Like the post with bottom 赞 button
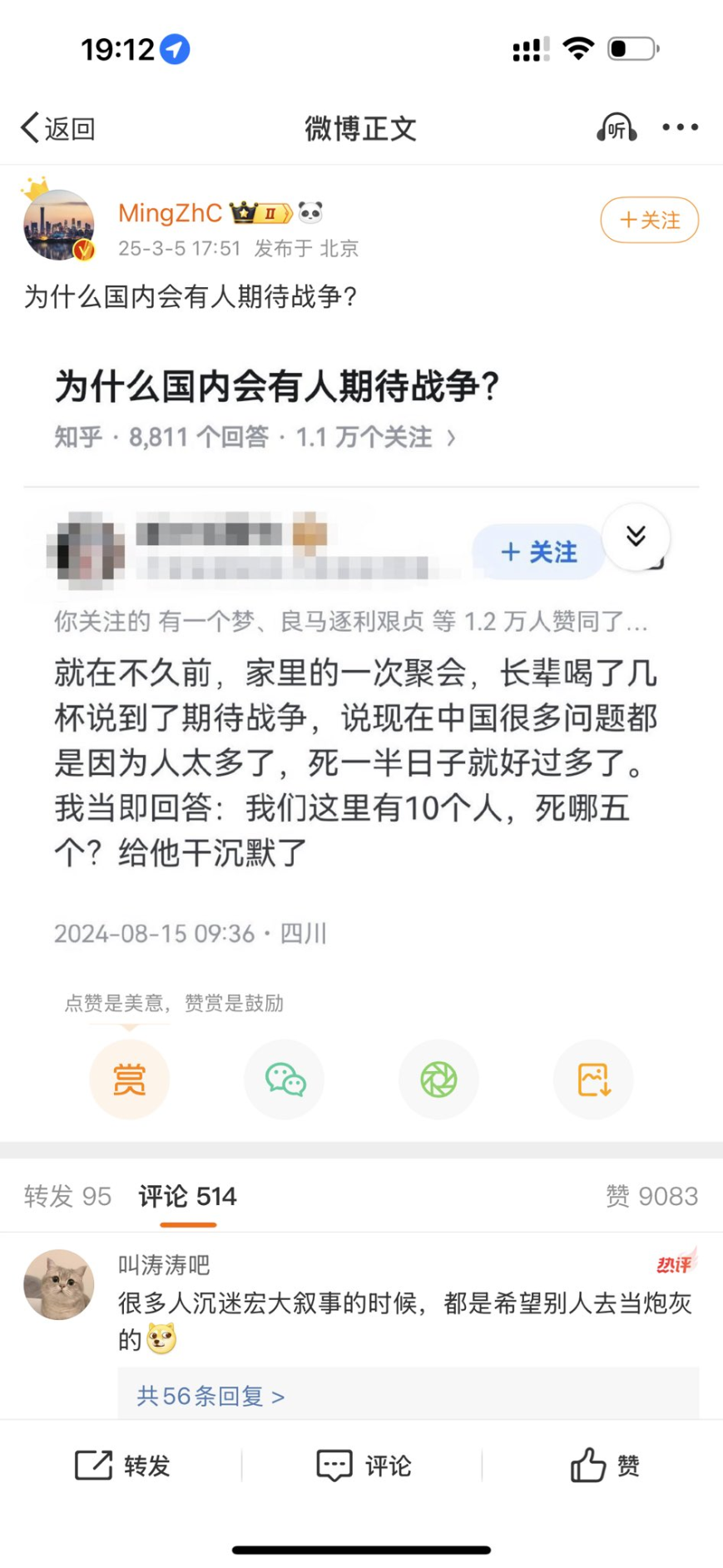The height and width of the screenshot is (1568, 723). pyautogui.click(x=605, y=1465)
